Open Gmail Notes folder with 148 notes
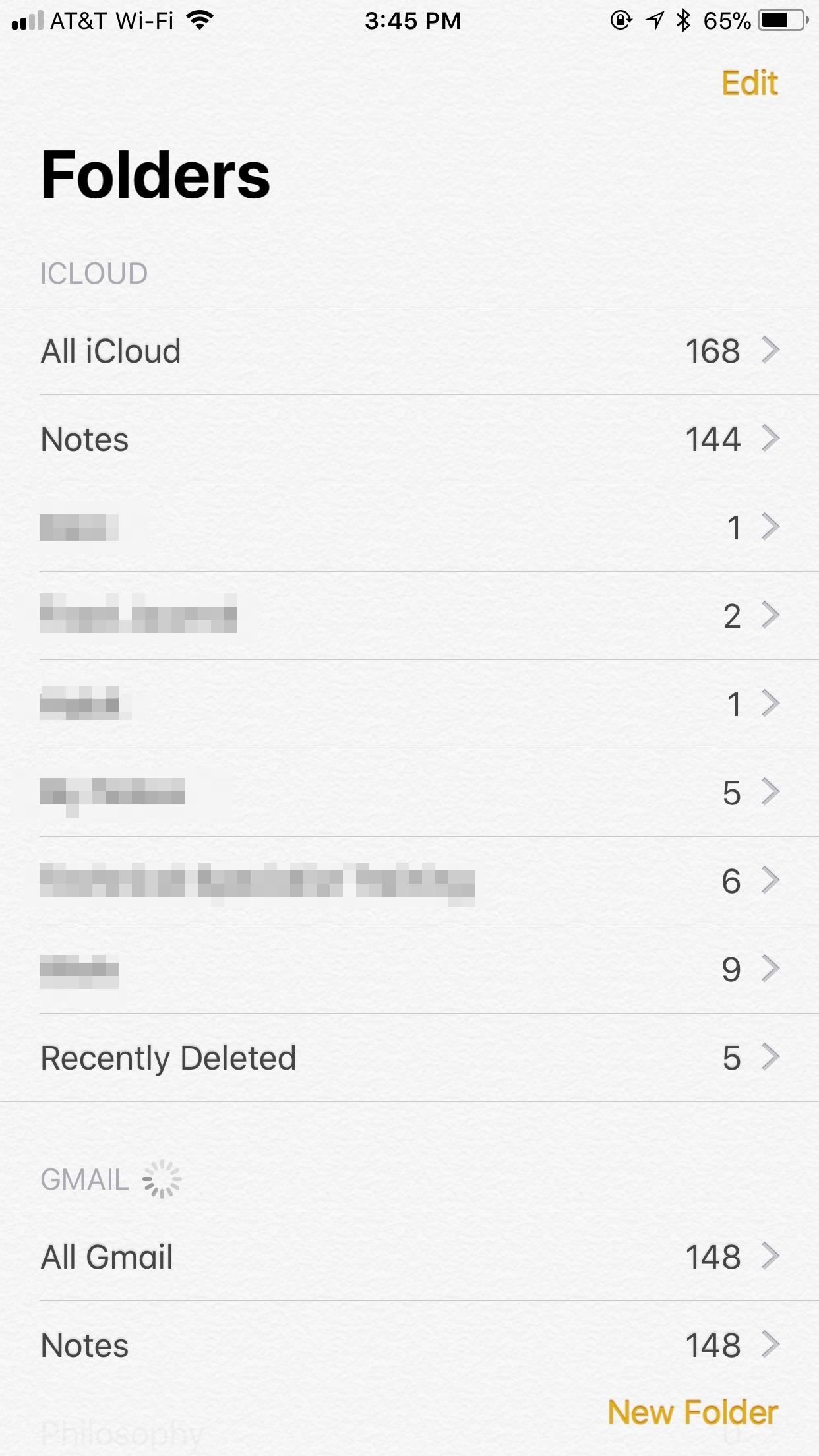This screenshot has height=1456, width=819. (x=409, y=1345)
